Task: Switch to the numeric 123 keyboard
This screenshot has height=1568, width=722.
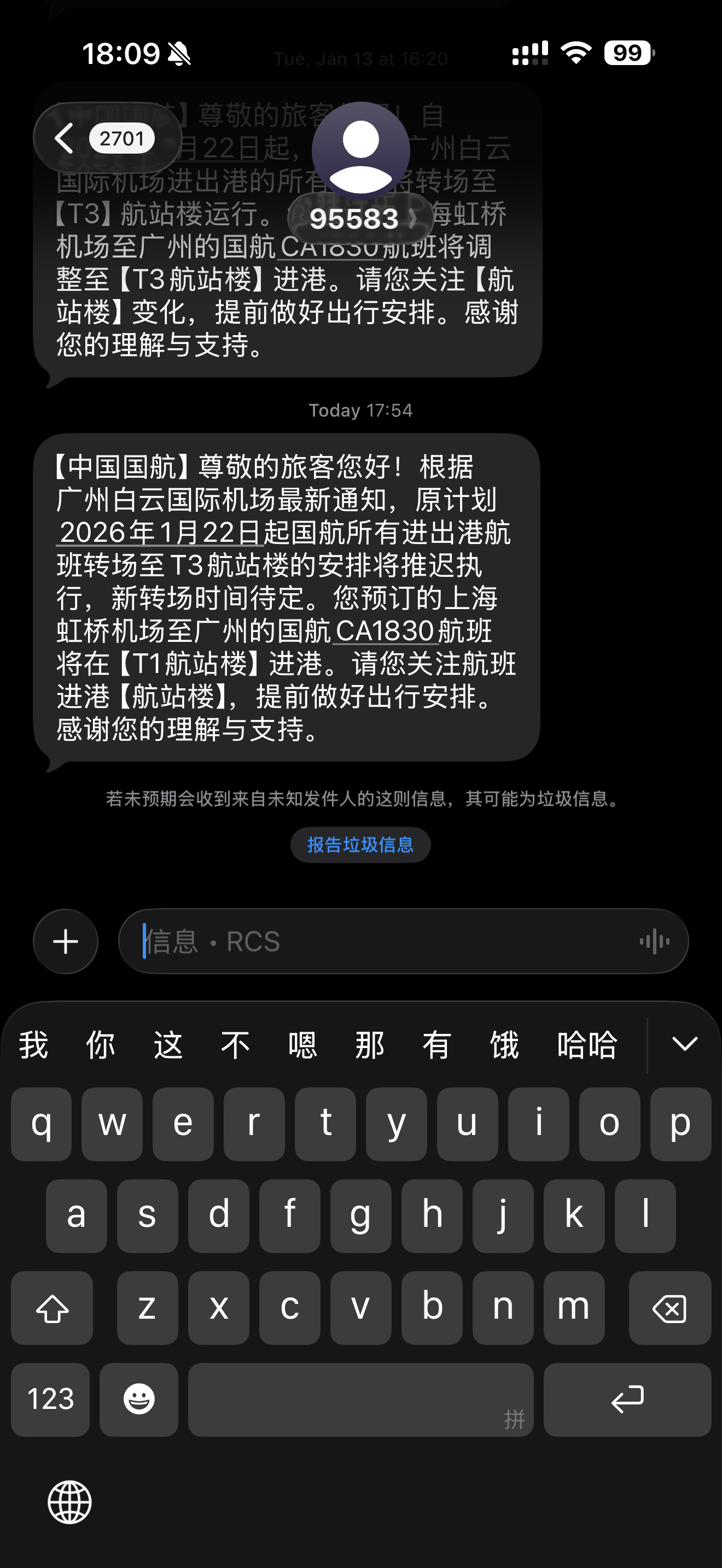Action: 50,1400
